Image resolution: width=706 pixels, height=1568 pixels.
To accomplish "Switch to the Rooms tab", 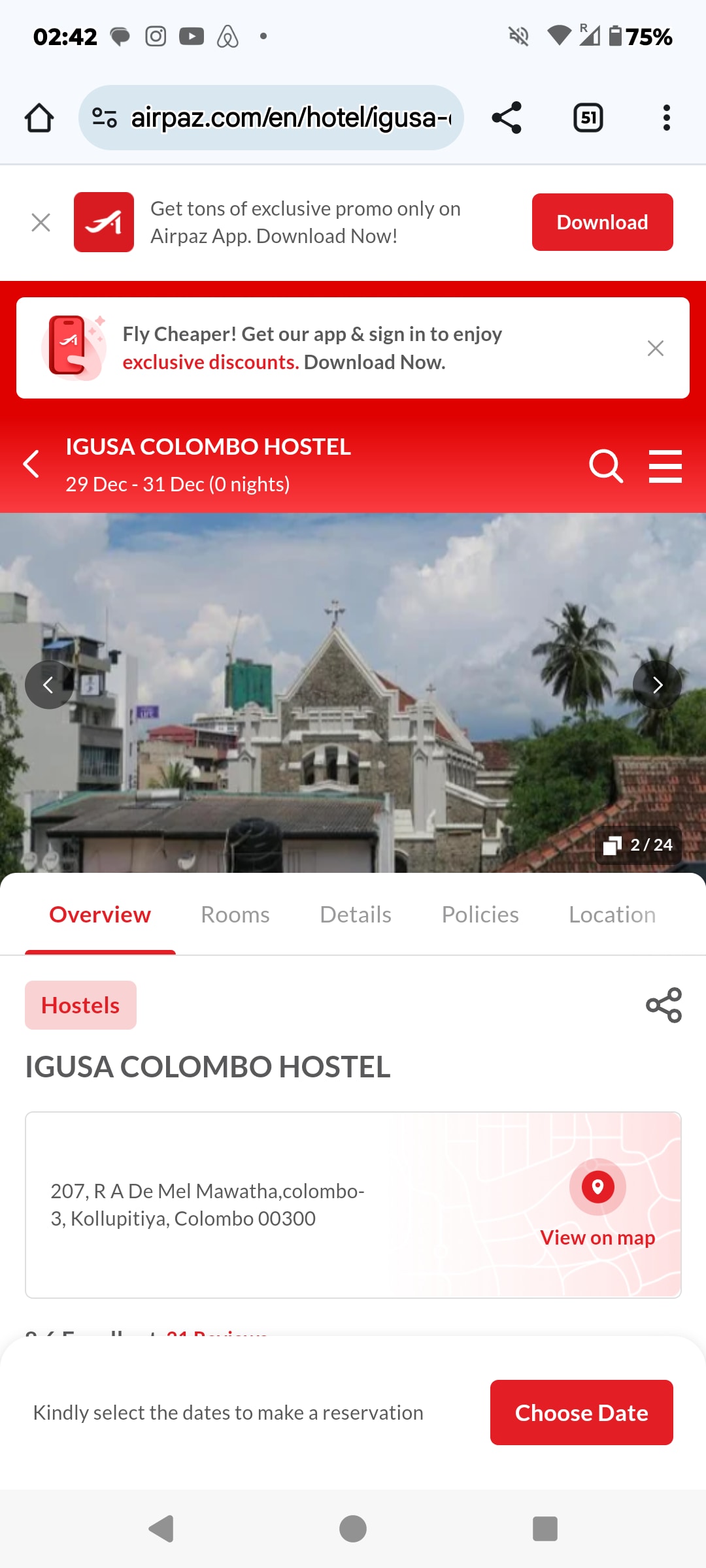I will coord(235,915).
